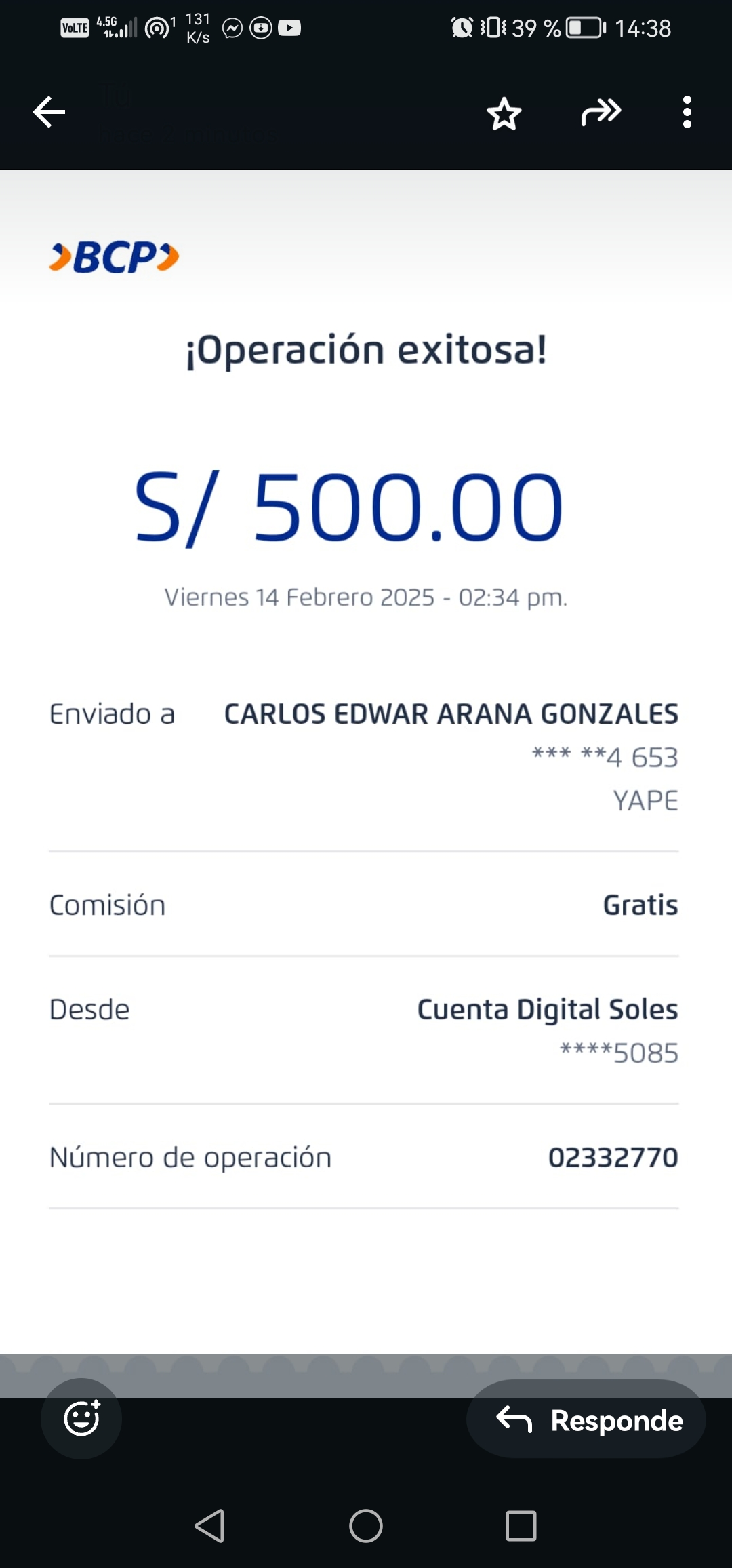Star this image message

pos(504,113)
